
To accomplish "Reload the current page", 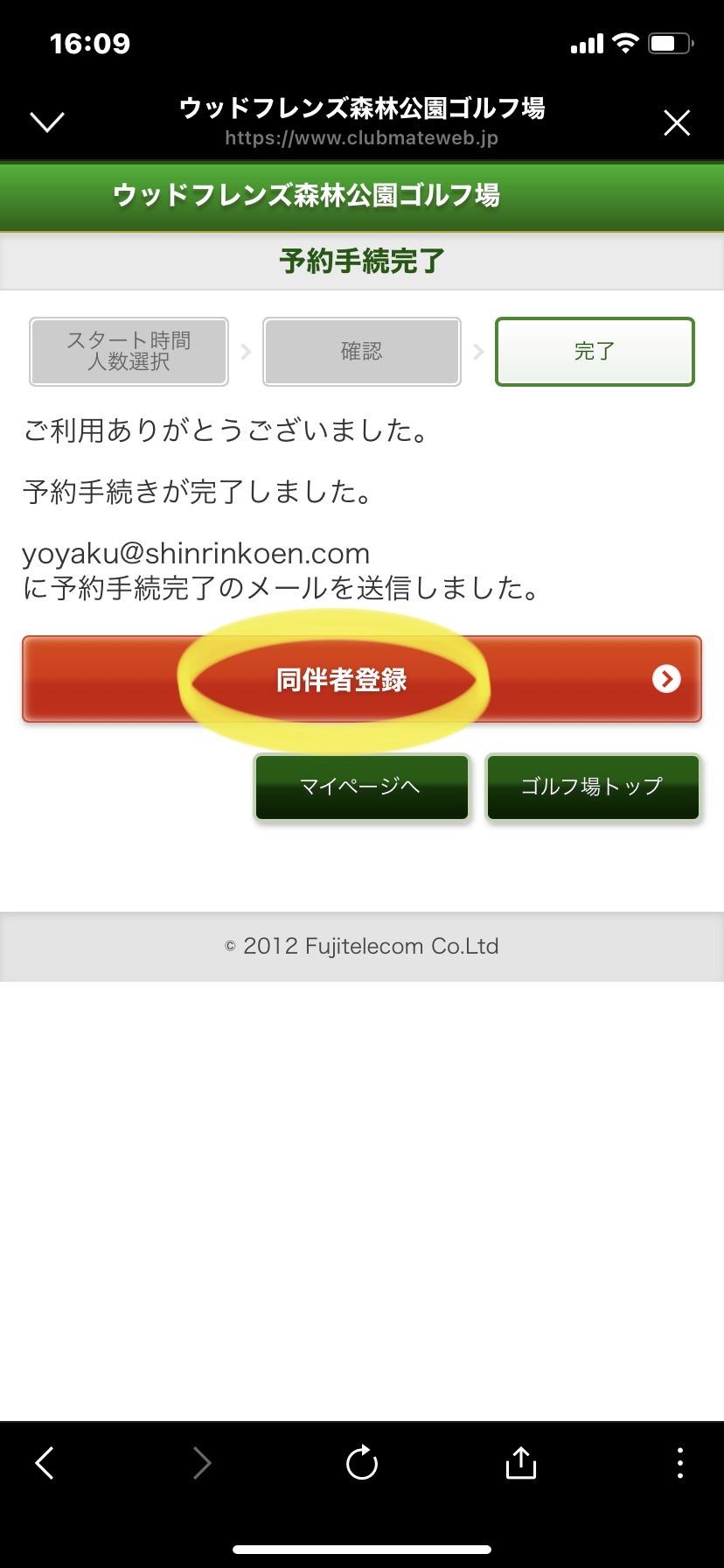I will [x=361, y=1462].
